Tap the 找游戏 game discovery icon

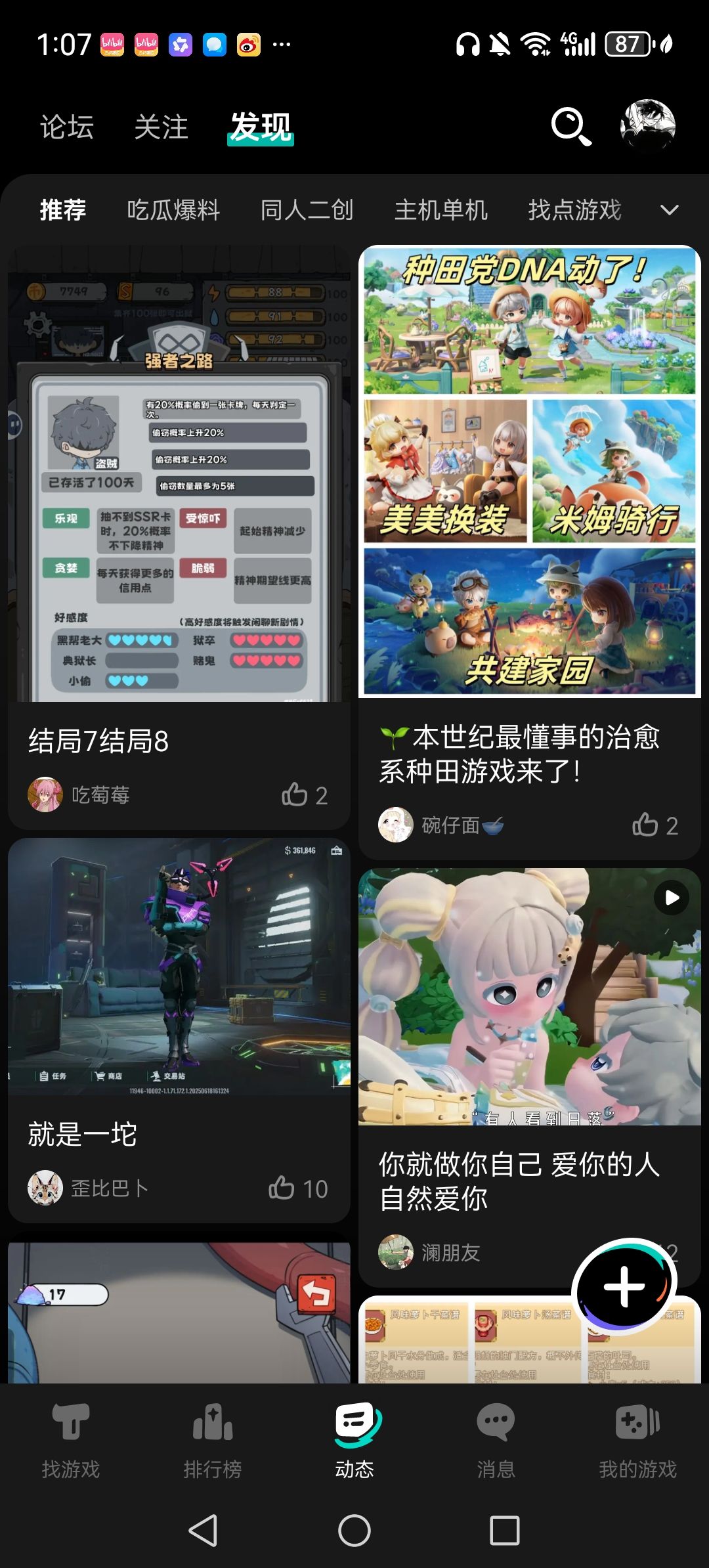tap(71, 1431)
